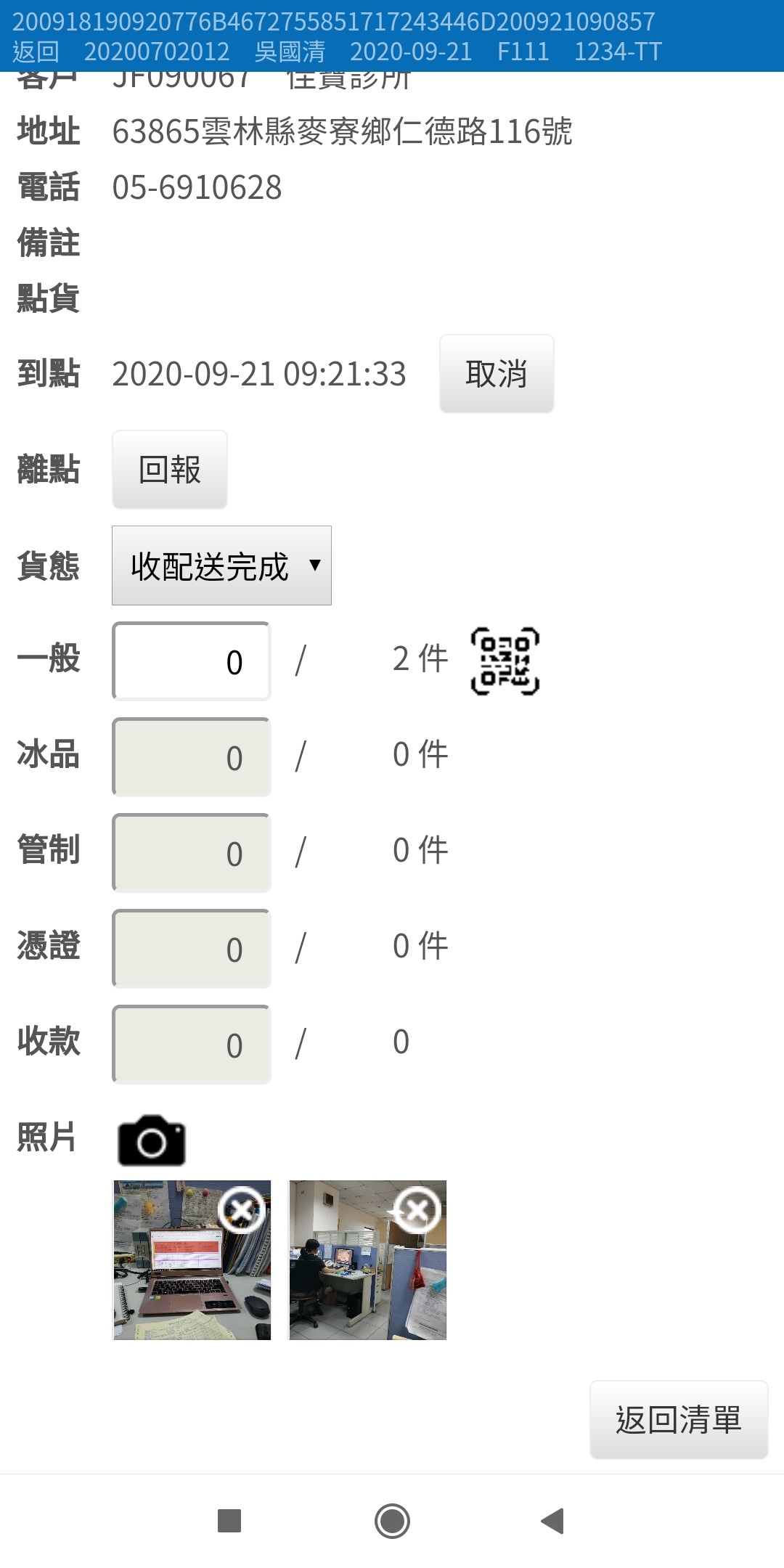Cancel the arrival time with 取消

click(497, 374)
